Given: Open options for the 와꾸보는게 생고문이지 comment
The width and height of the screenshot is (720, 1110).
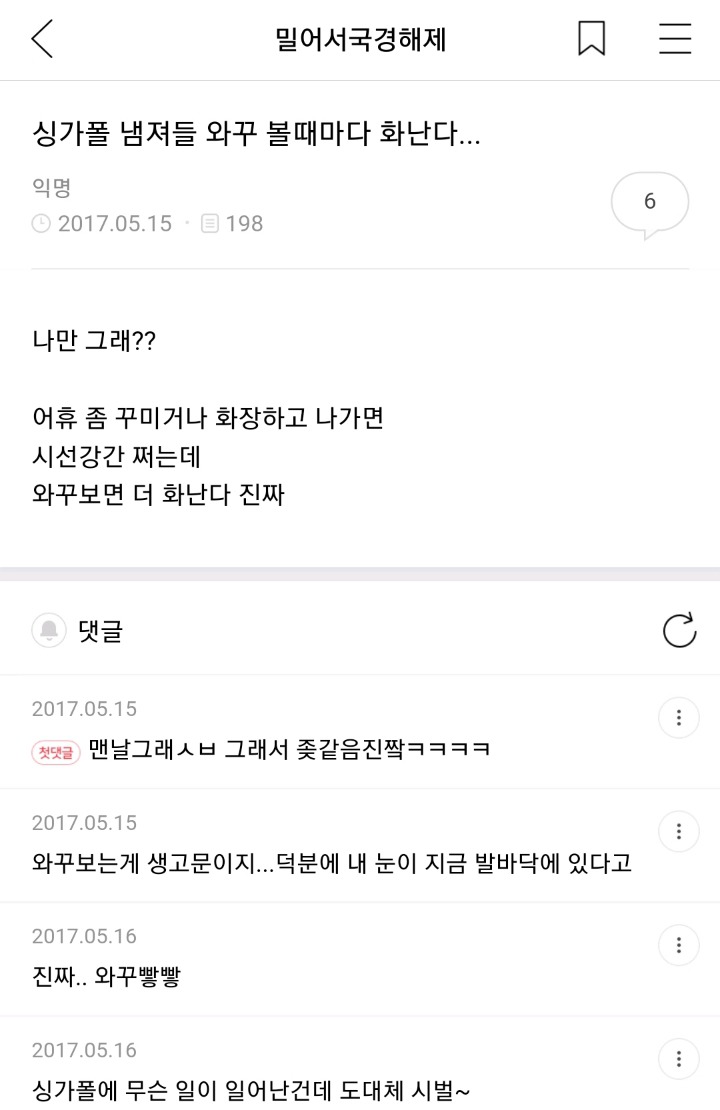Looking at the screenshot, I should [679, 831].
